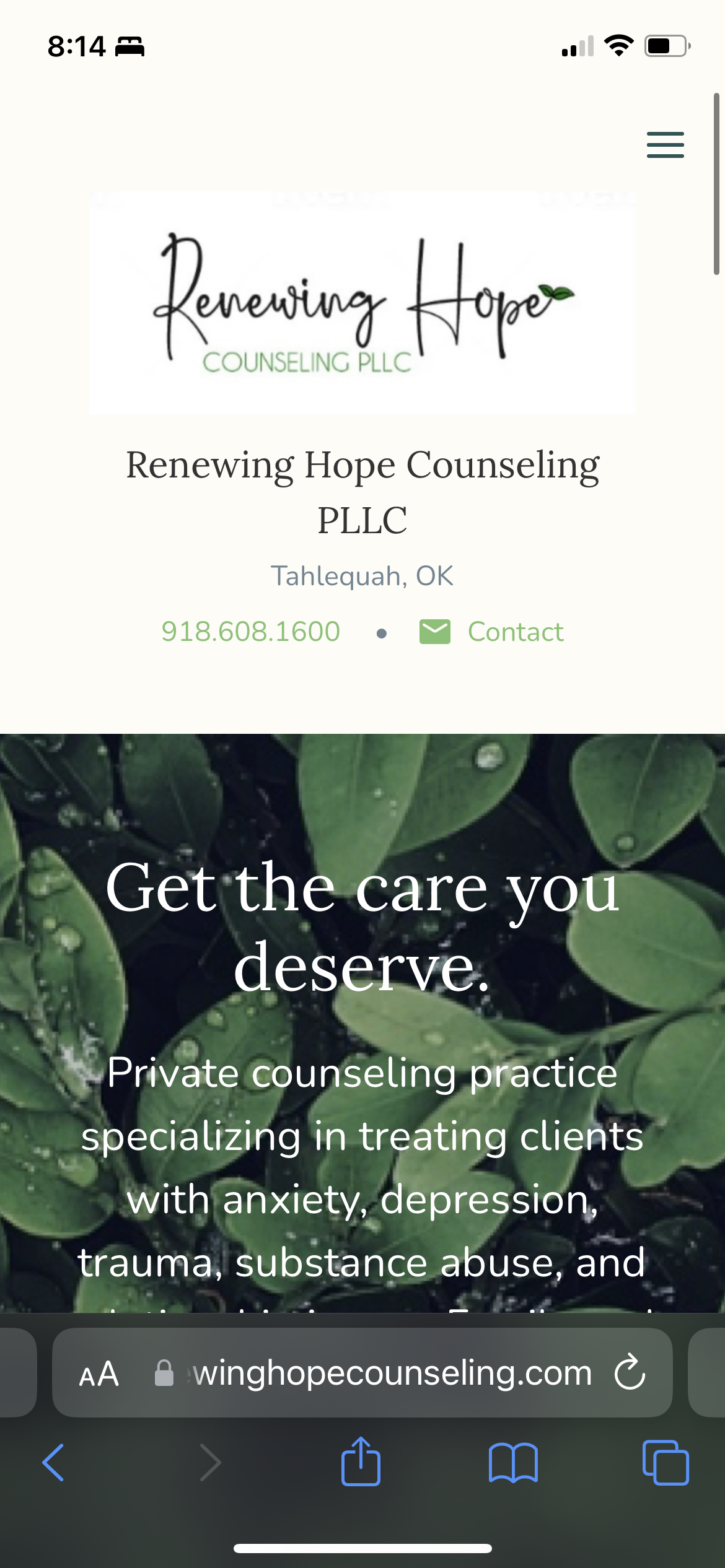Open the hamburger navigation menu
This screenshot has height=1568, width=725.
(665, 145)
